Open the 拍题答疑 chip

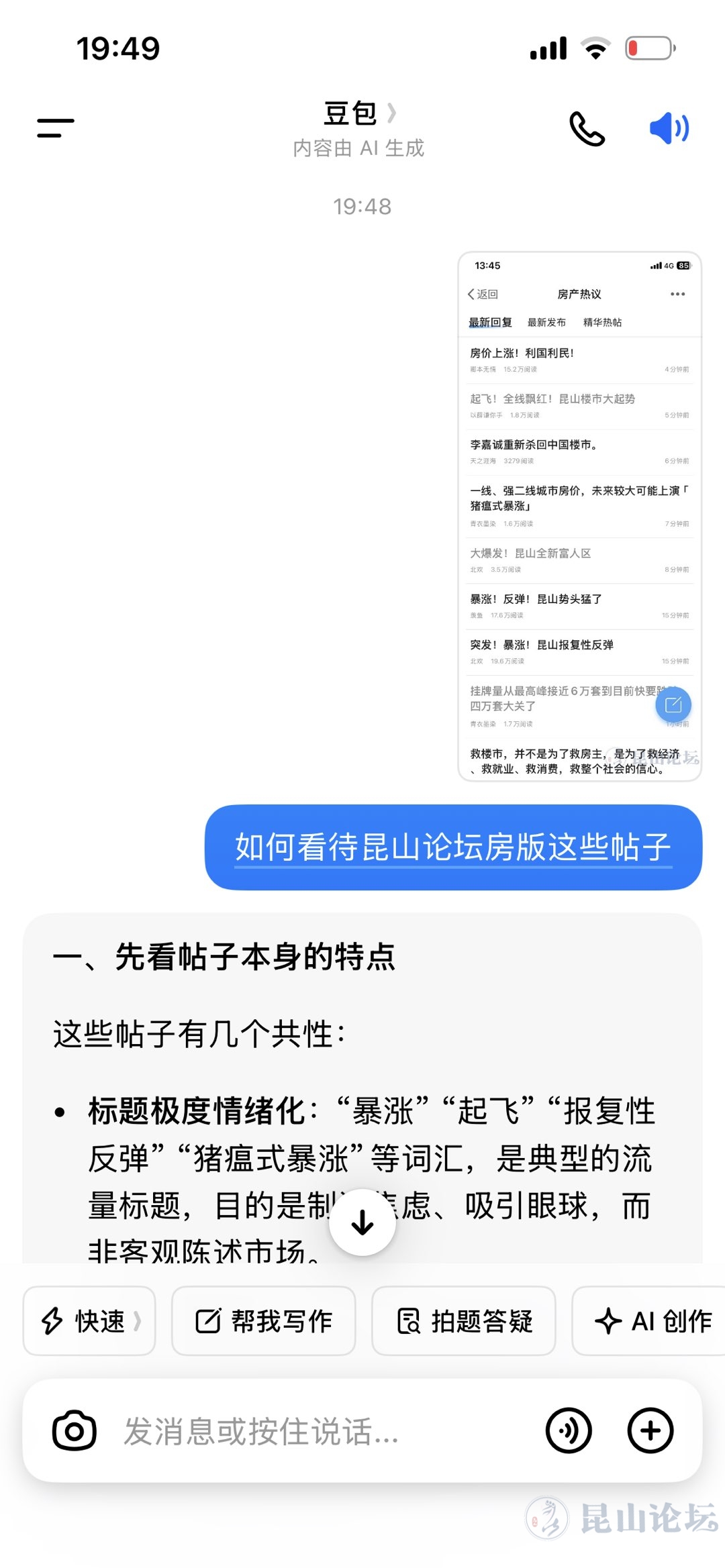[x=464, y=1321]
